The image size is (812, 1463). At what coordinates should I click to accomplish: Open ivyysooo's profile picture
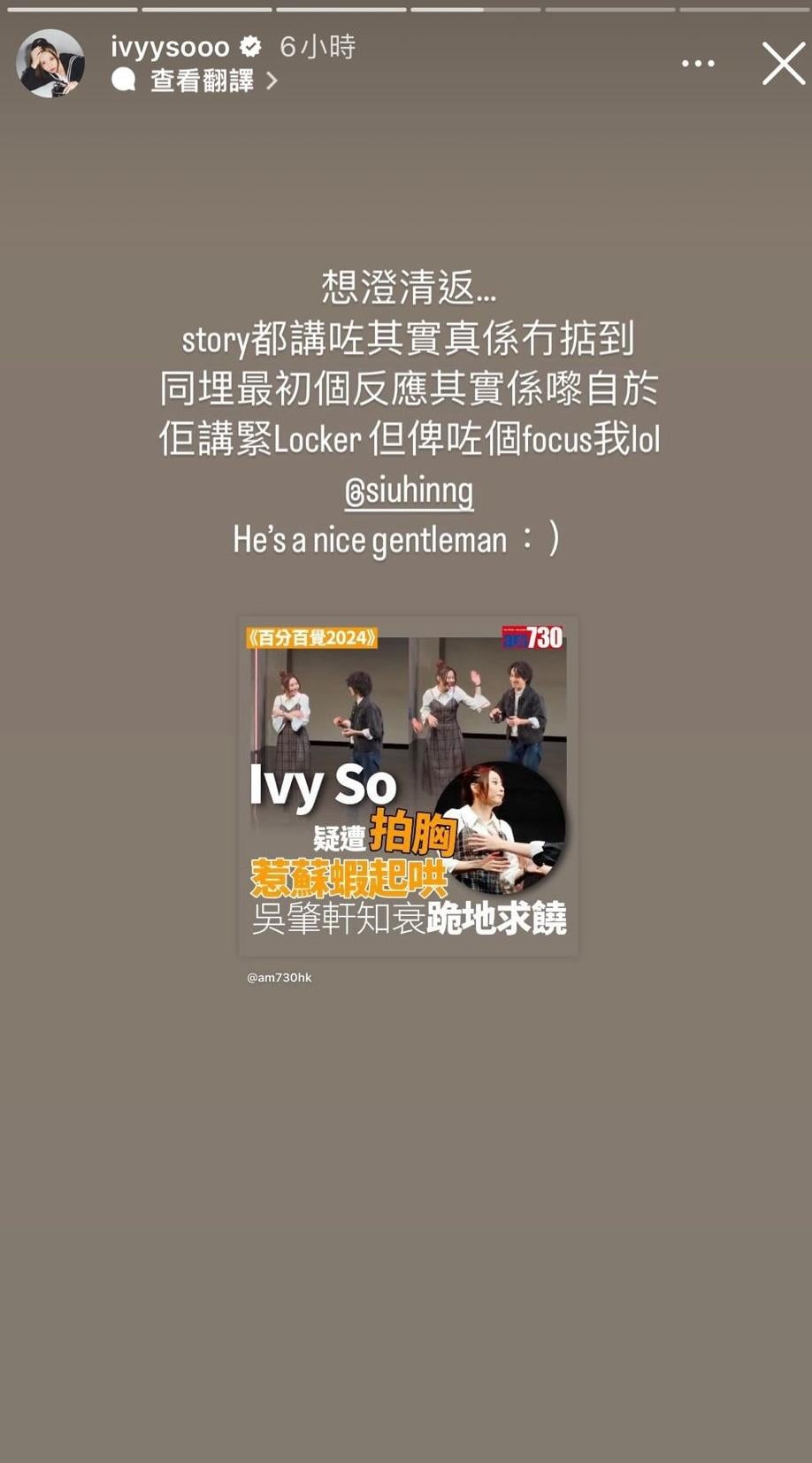click(x=50, y=64)
